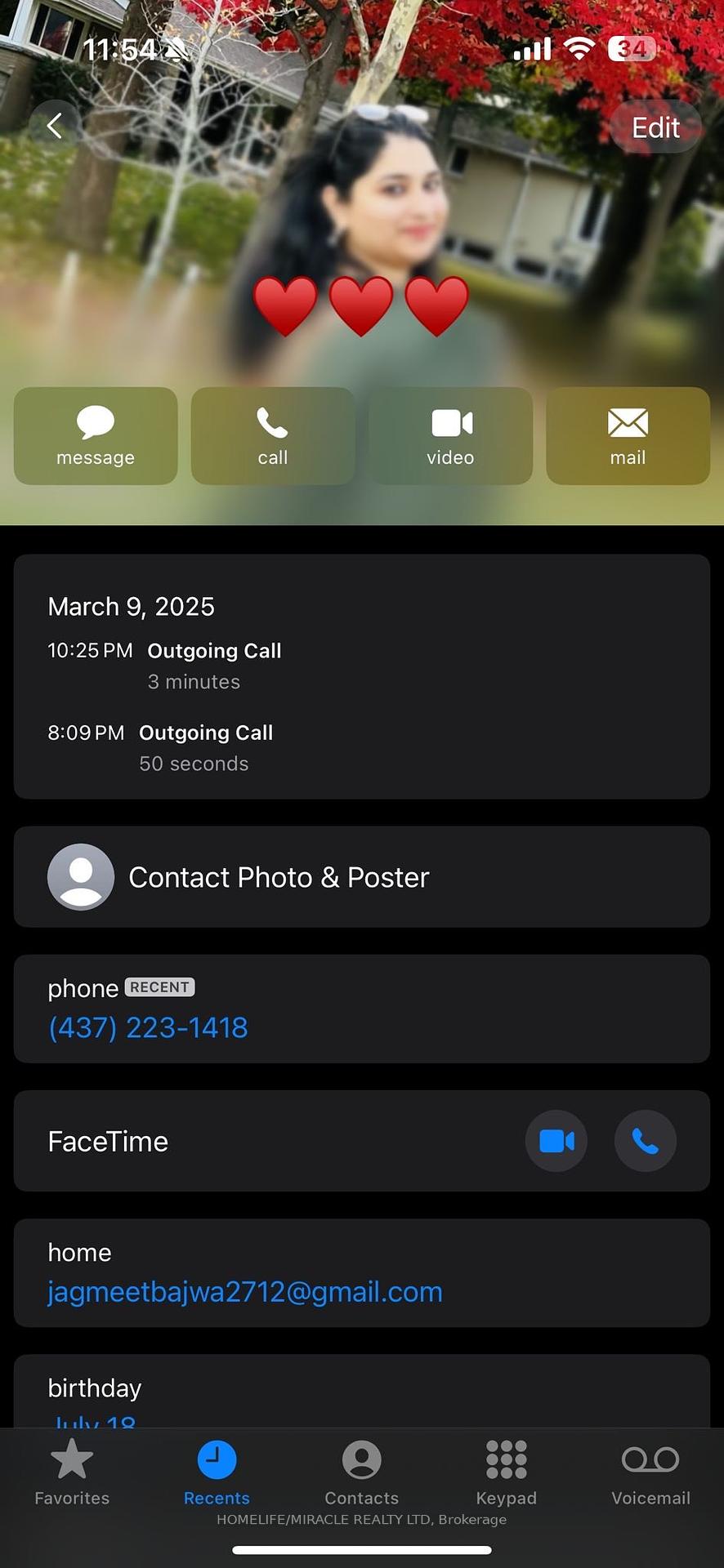Send a message to this contact
724x1568 pixels.
point(96,436)
